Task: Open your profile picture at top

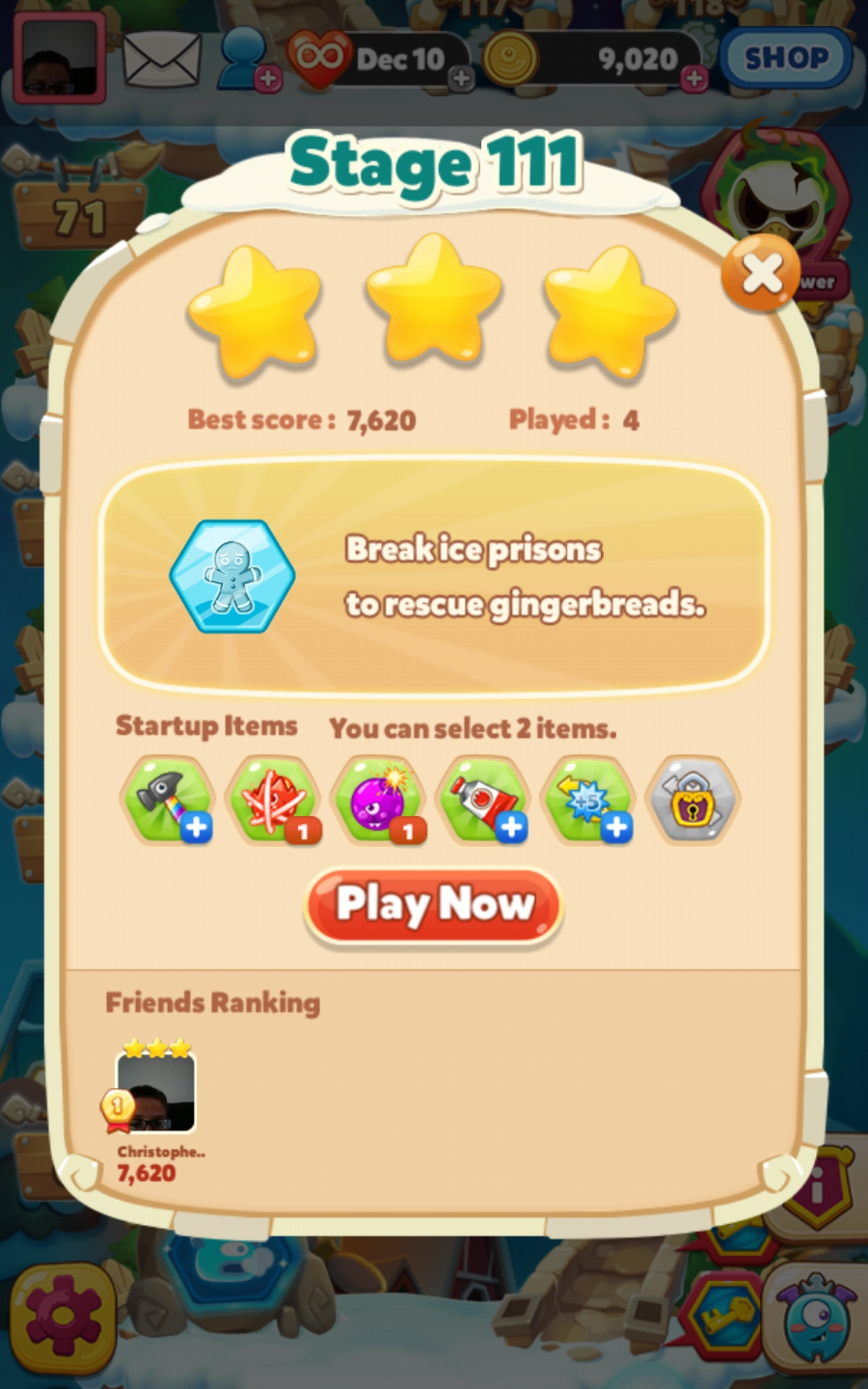Action: coord(60,59)
